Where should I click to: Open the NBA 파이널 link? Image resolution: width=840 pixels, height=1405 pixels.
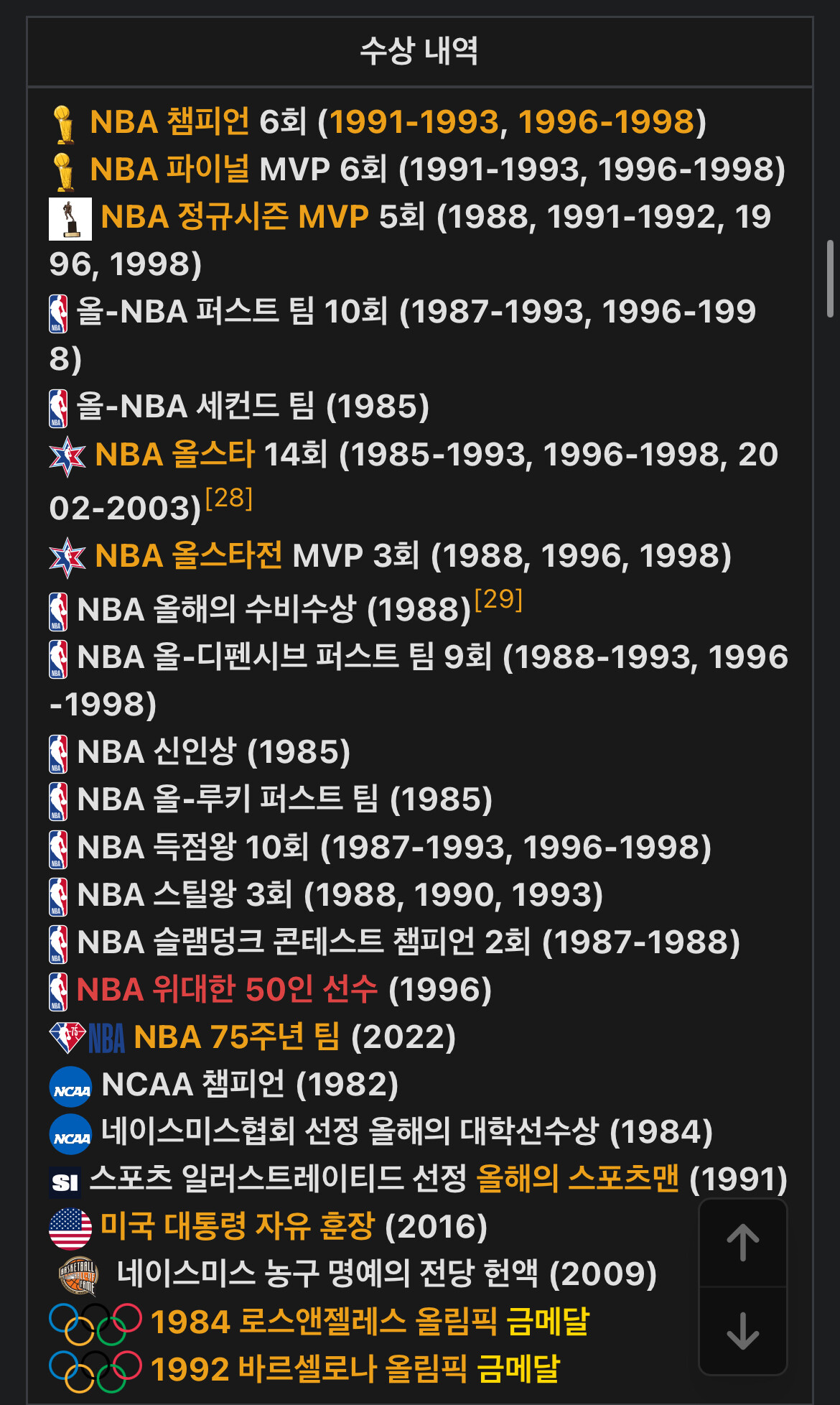click(169, 169)
